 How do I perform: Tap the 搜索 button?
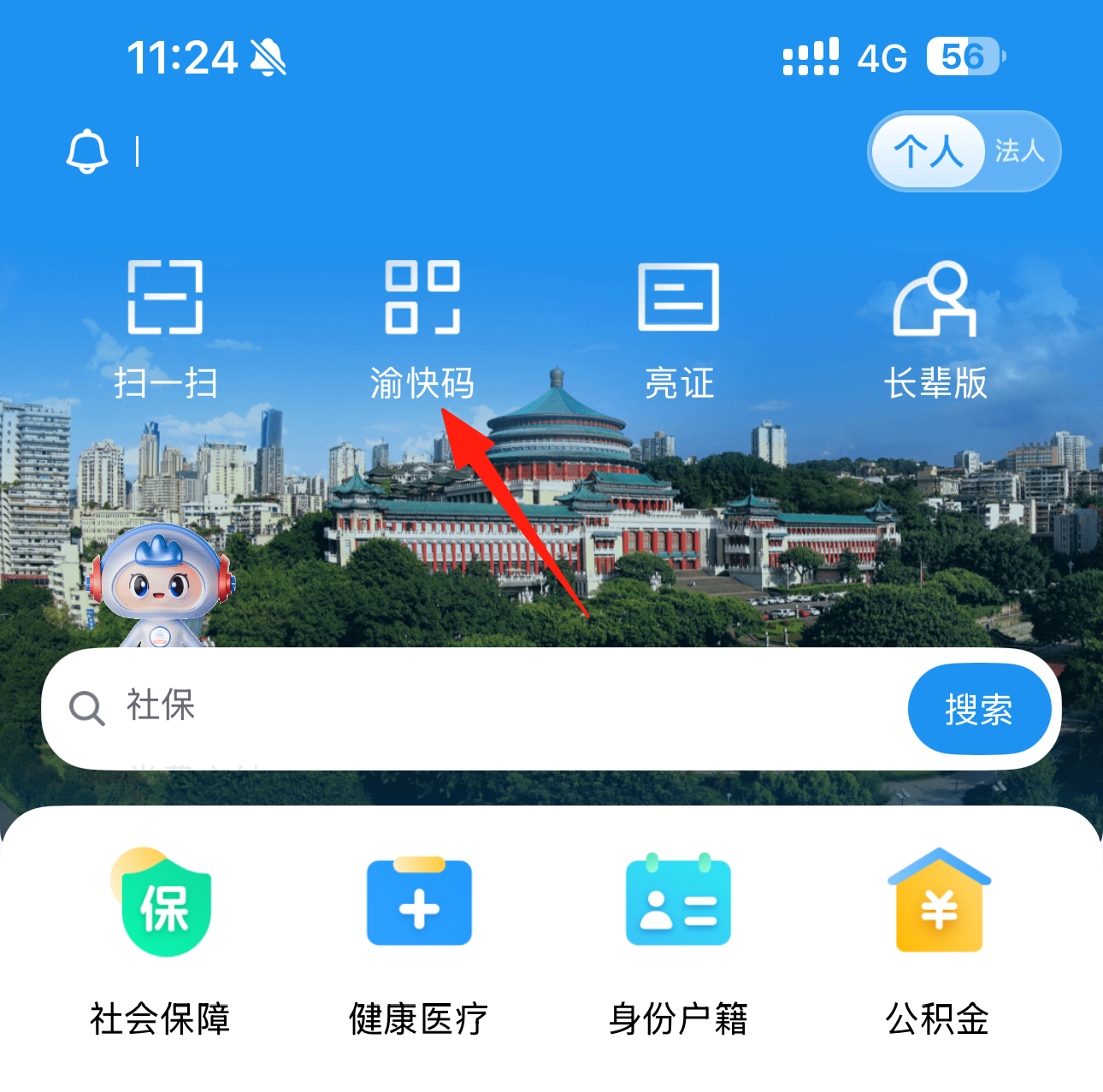tap(979, 709)
